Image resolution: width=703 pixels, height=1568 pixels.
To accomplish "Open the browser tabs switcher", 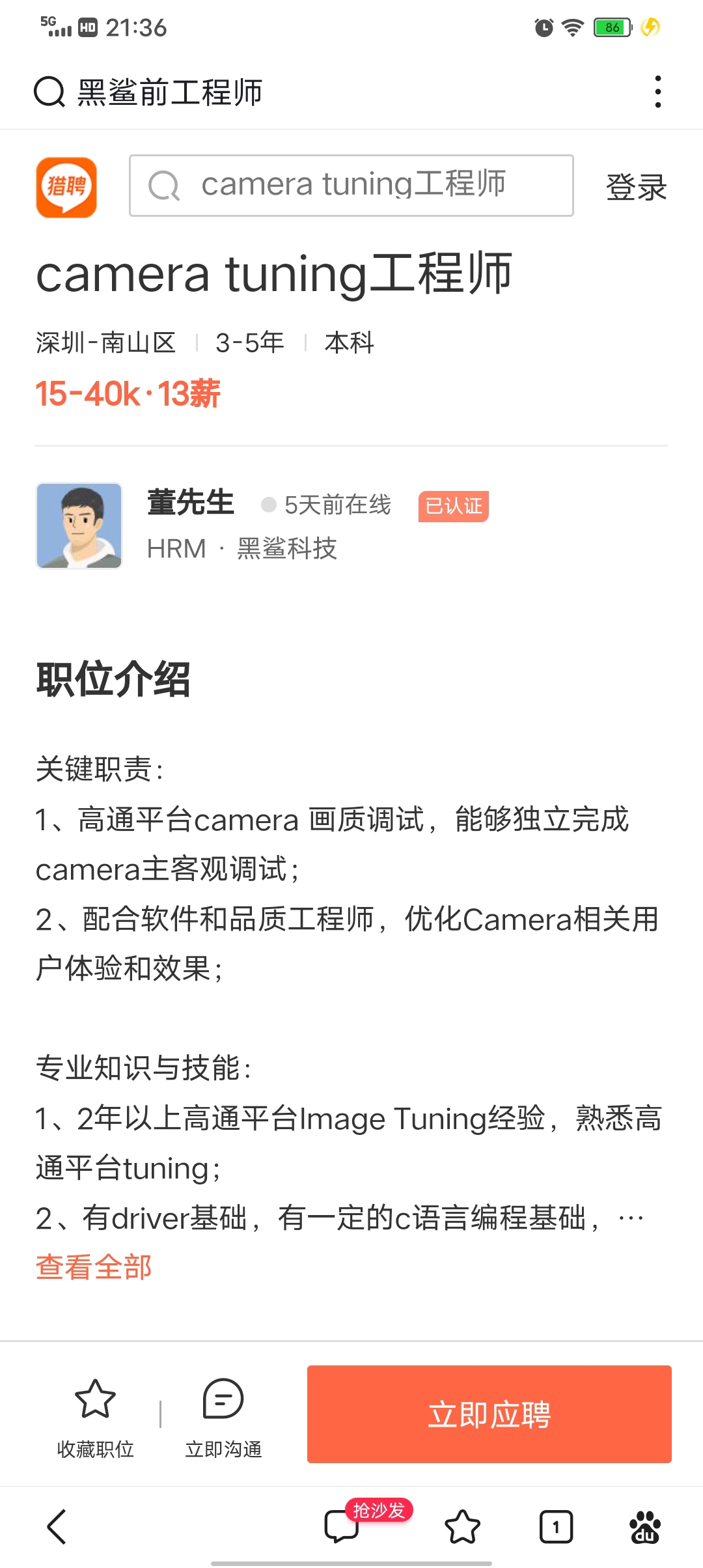I will [x=556, y=1526].
